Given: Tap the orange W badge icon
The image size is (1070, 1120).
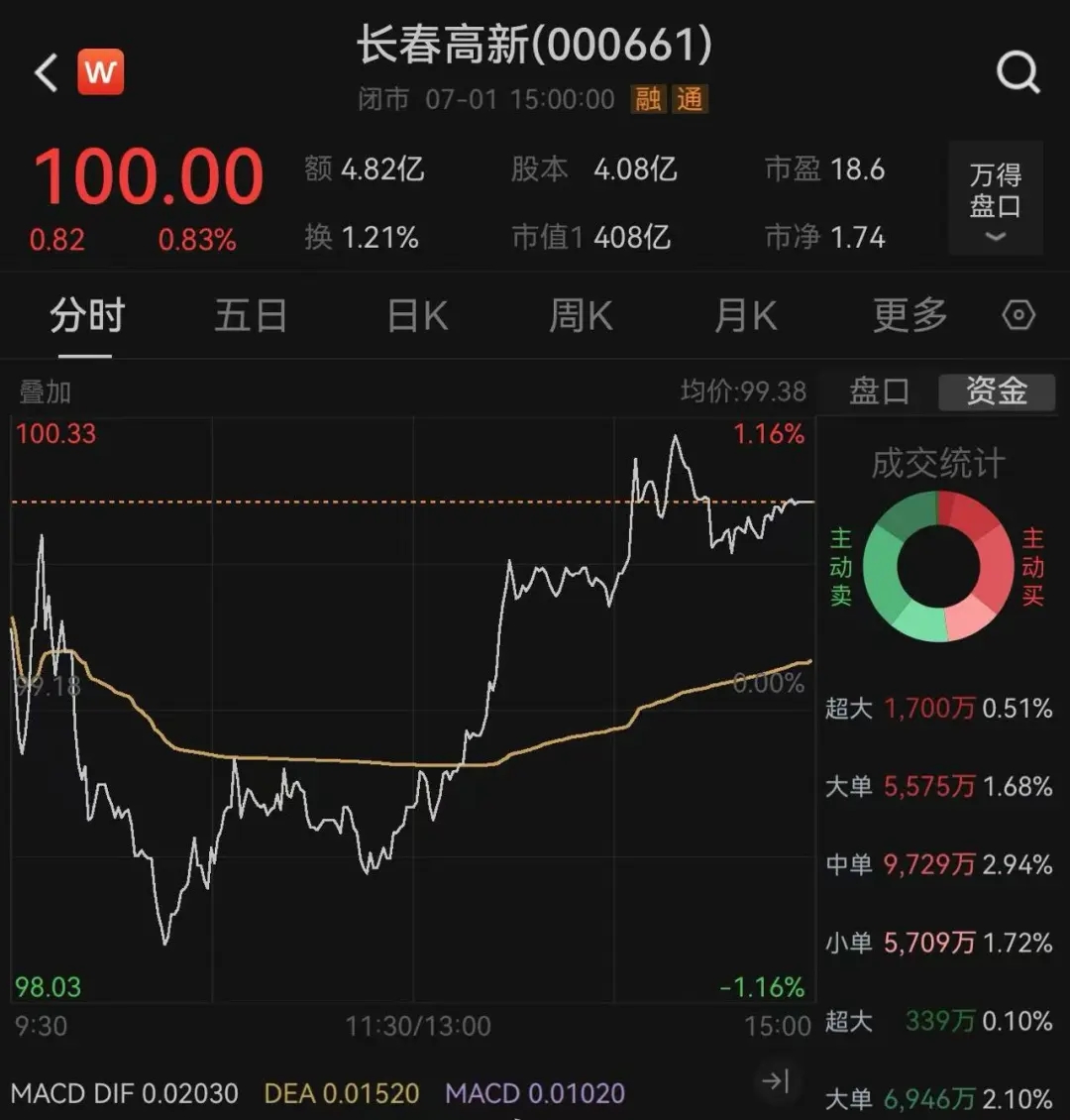Looking at the screenshot, I should (100, 72).
